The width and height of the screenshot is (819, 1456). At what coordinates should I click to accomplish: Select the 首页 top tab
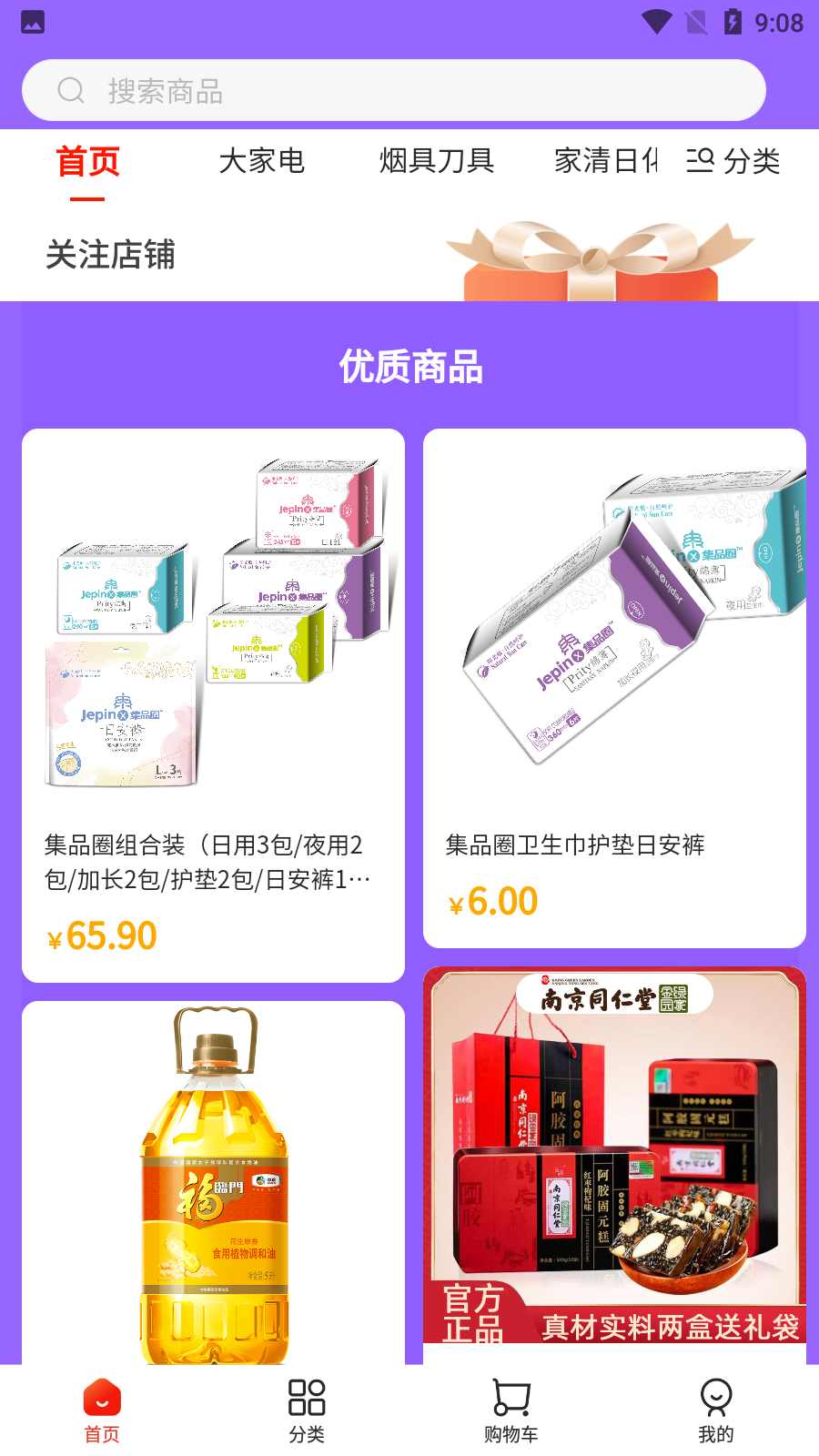click(88, 162)
